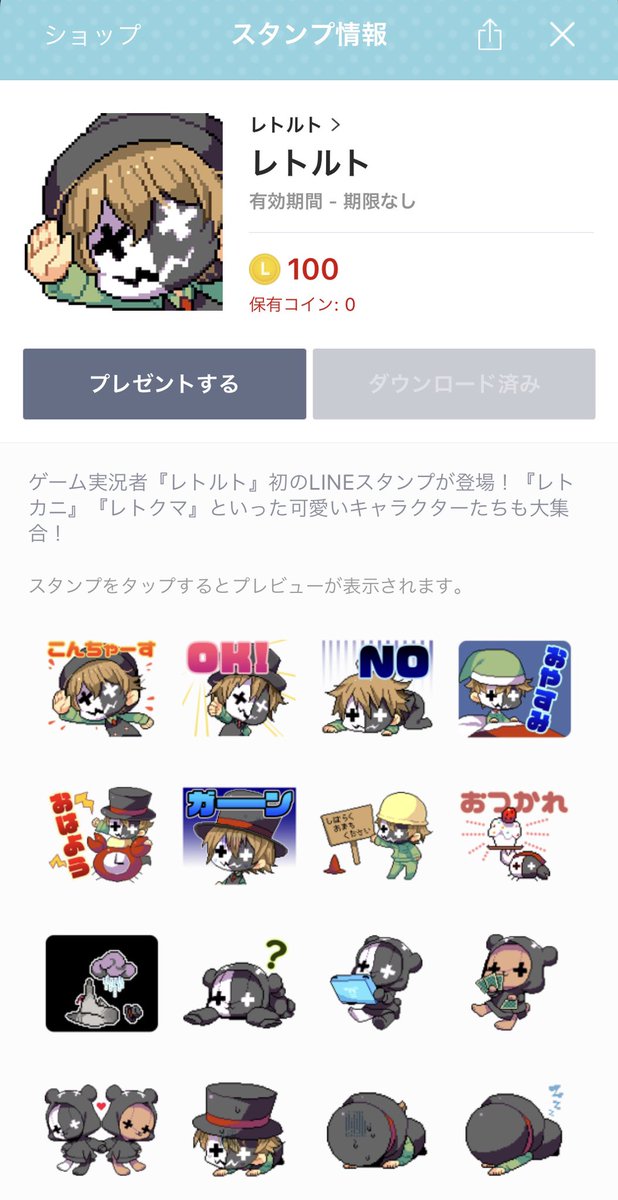Preview the おつかれ sticker
Image resolution: width=618 pixels, height=1200 pixels.
click(x=514, y=835)
